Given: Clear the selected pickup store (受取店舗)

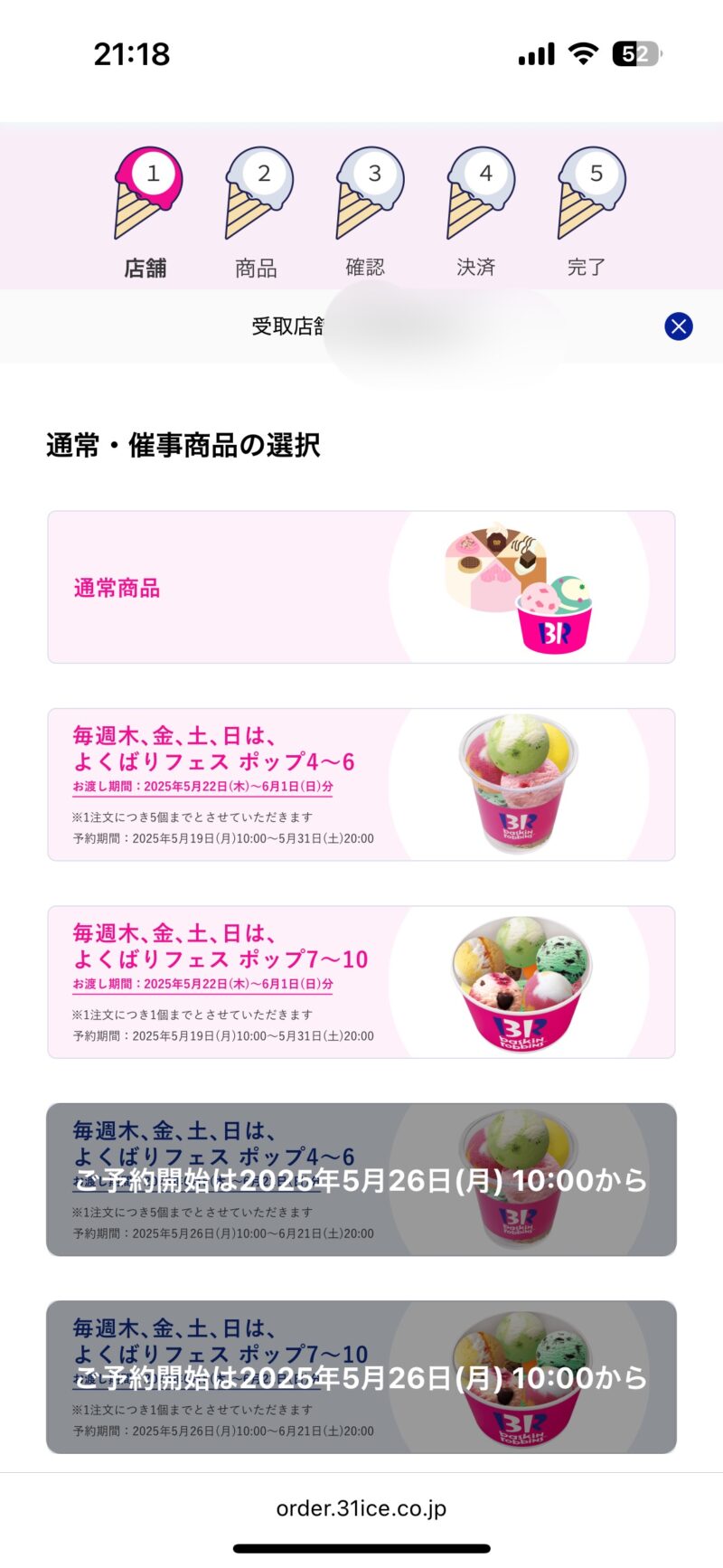Looking at the screenshot, I should pyautogui.click(x=678, y=326).
